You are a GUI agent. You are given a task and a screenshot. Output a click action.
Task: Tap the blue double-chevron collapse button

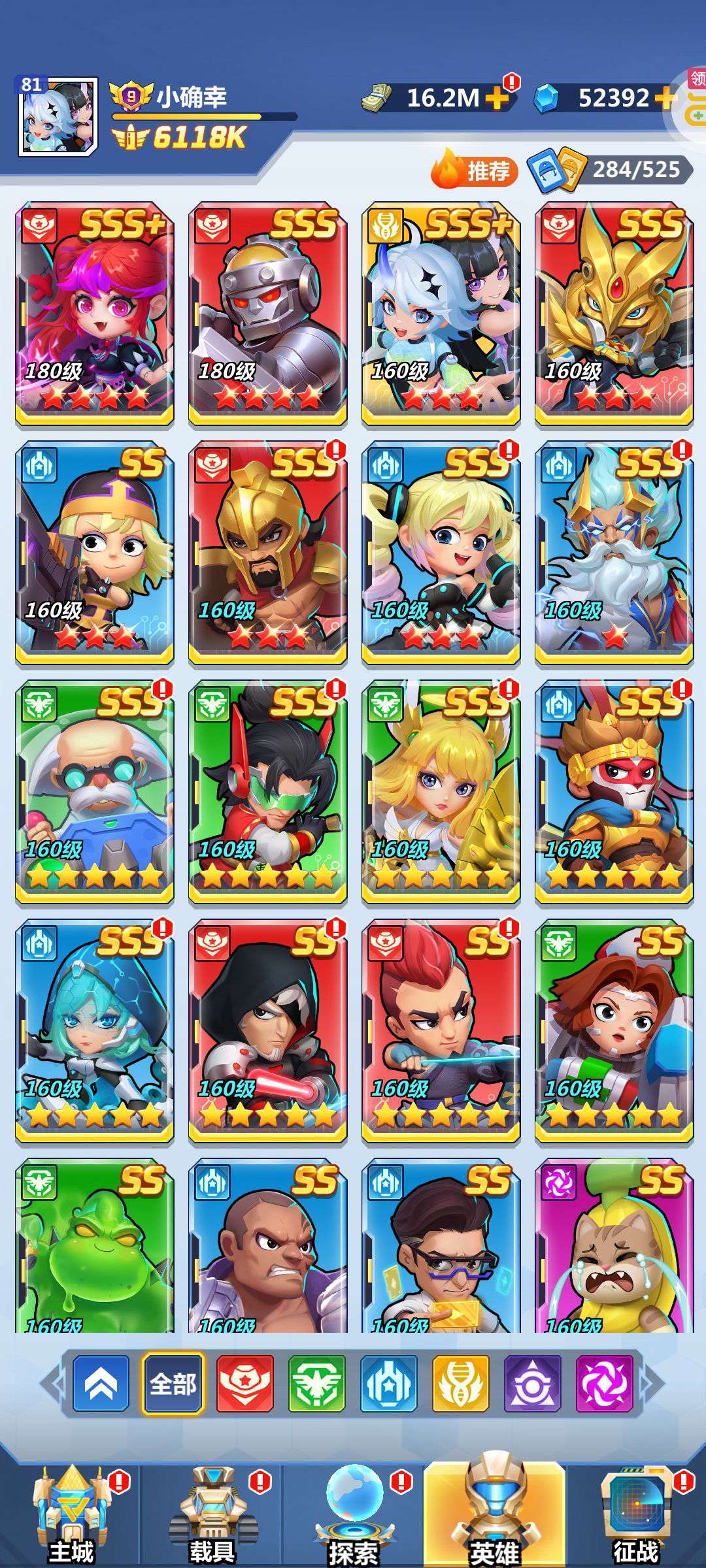click(101, 1384)
